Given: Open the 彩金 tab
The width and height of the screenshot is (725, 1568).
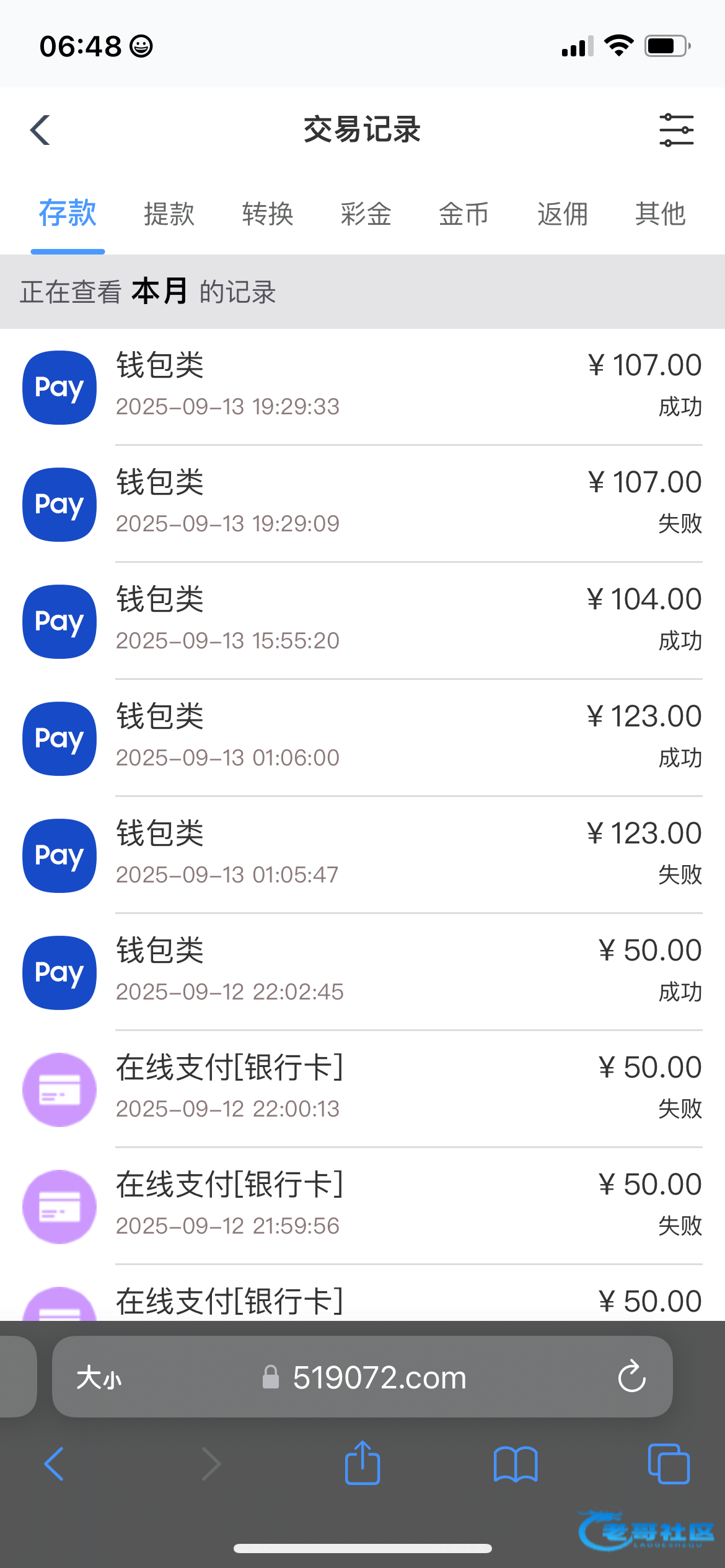Looking at the screenshot, I should pos(366,214).
